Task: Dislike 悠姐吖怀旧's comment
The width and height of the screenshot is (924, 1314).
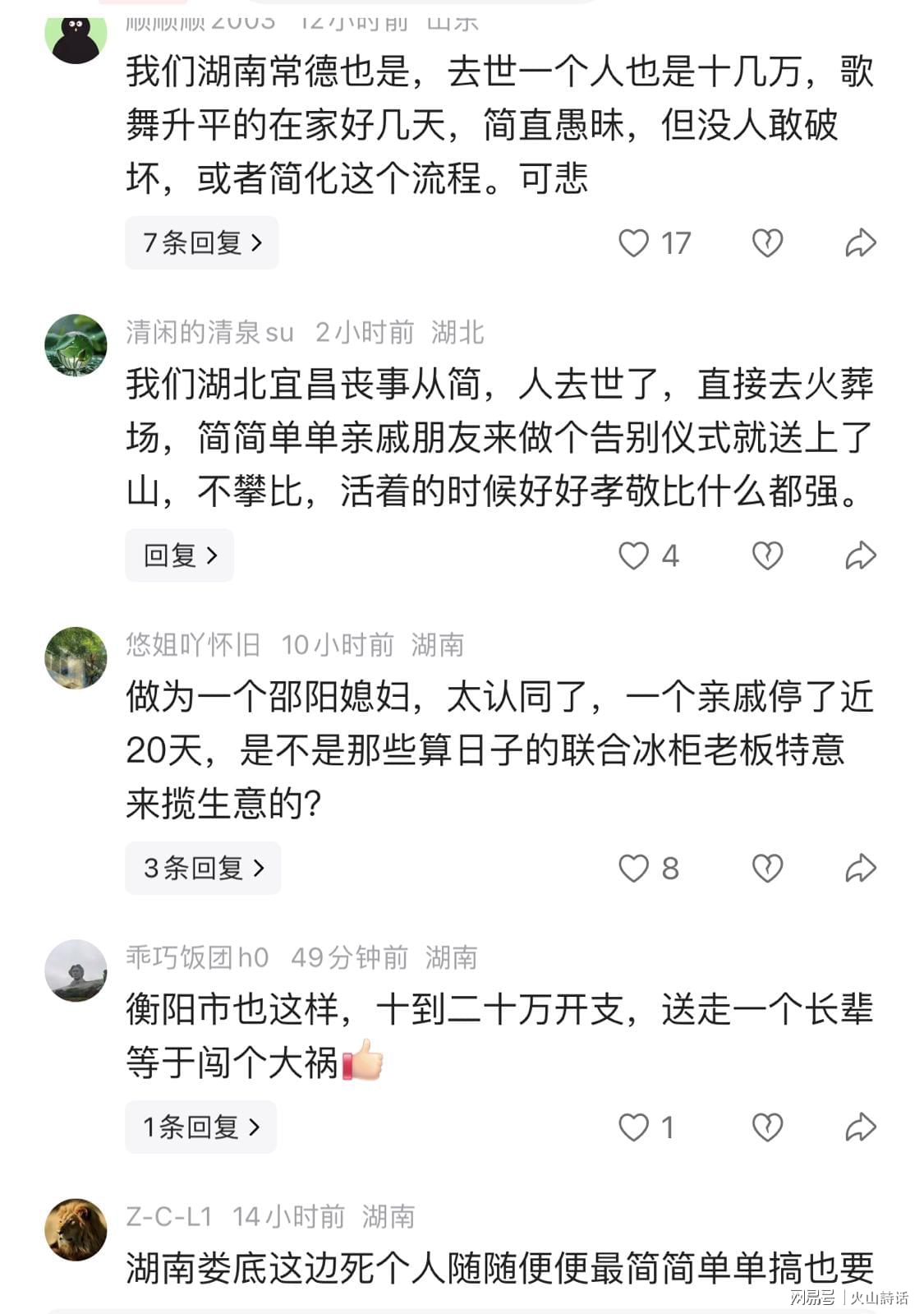Action: click(767, 869)
